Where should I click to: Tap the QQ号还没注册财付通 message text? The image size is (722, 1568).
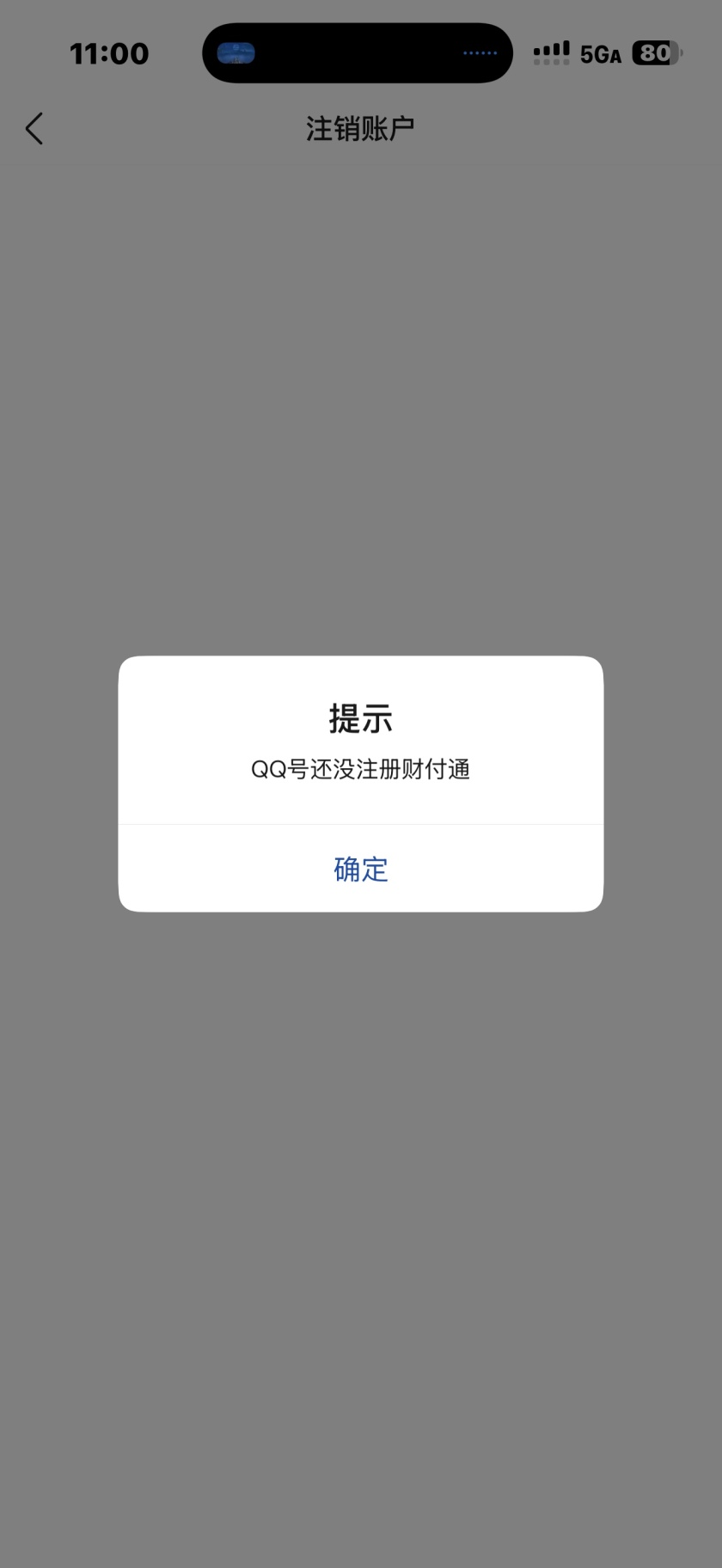360,770
